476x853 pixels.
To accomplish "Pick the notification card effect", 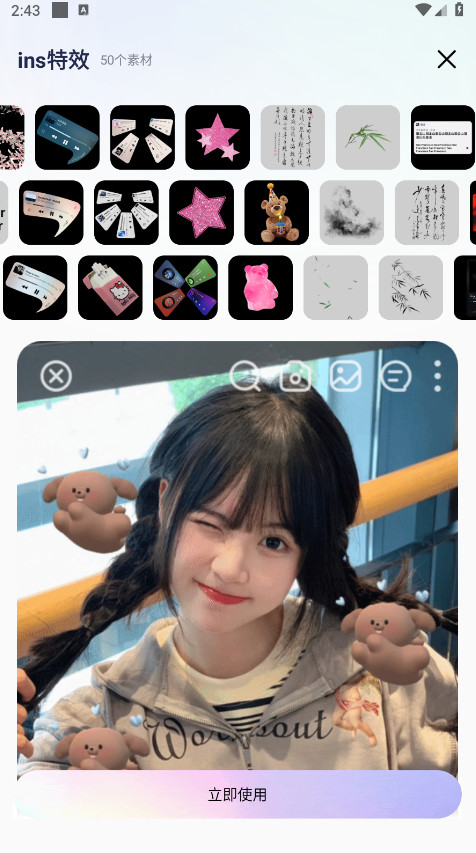I will [x=443, y=138].
